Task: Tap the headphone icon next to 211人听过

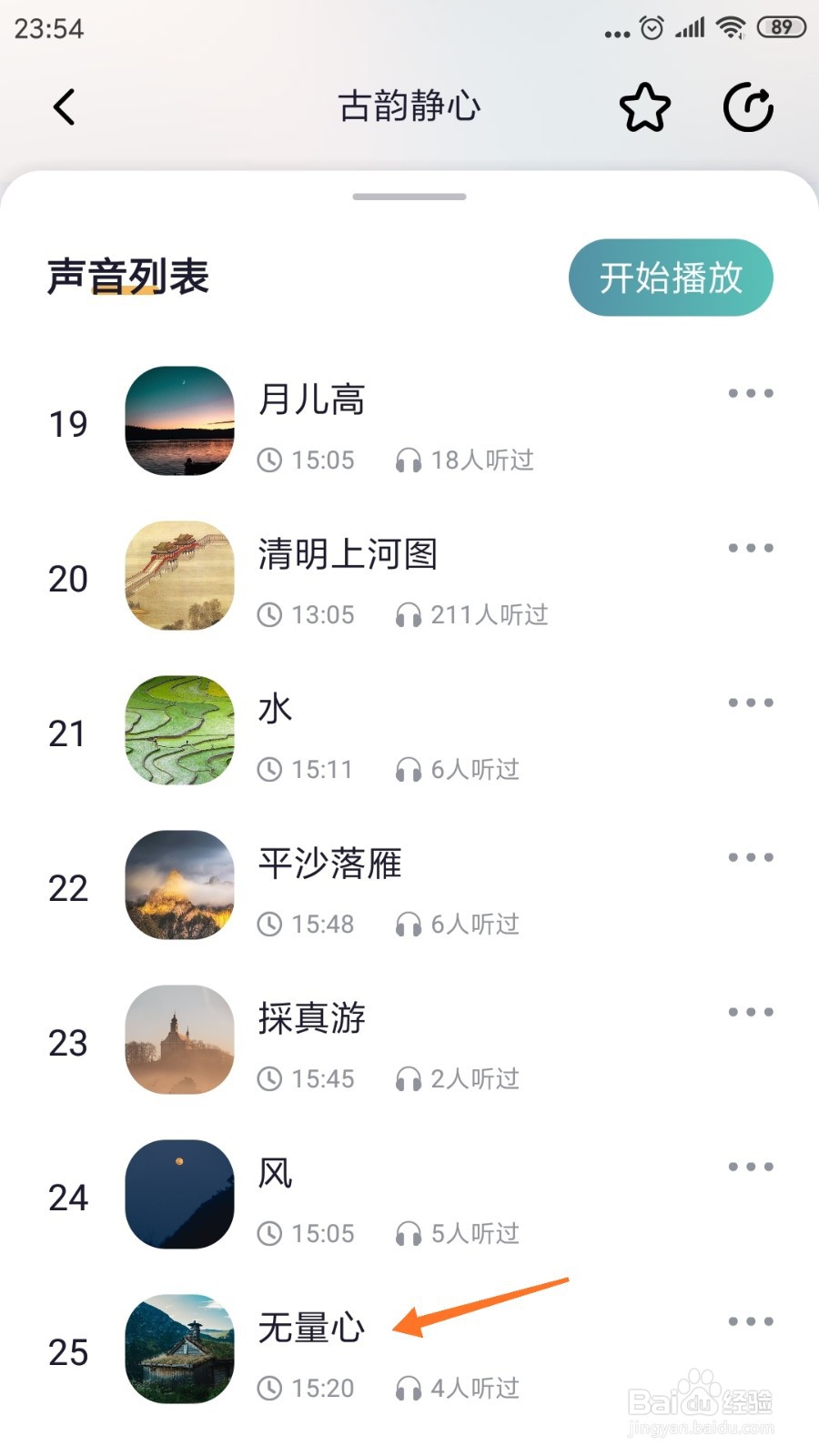Action: (x=409, y=615)
